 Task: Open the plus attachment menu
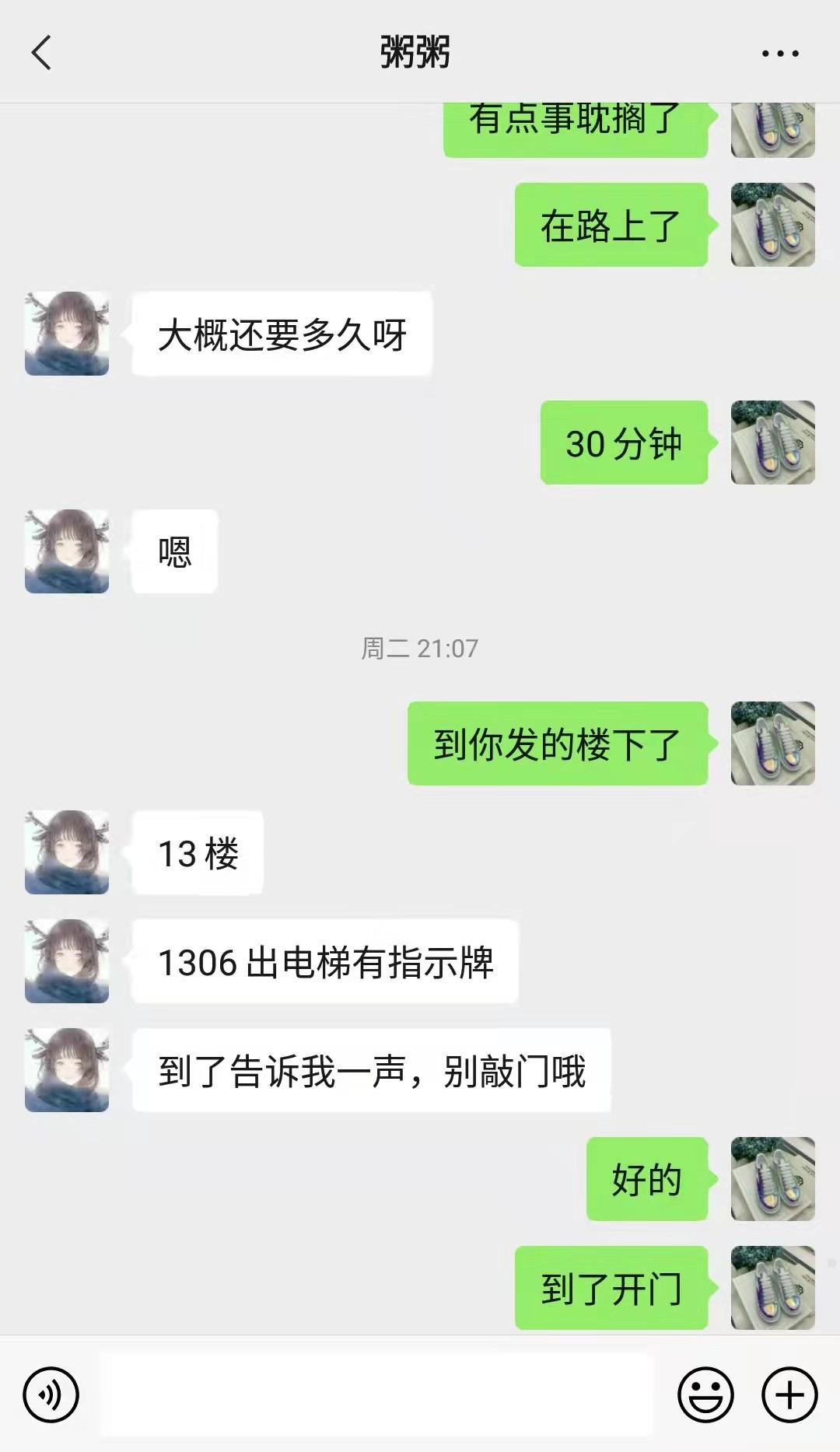click(x=789, y=1394)
